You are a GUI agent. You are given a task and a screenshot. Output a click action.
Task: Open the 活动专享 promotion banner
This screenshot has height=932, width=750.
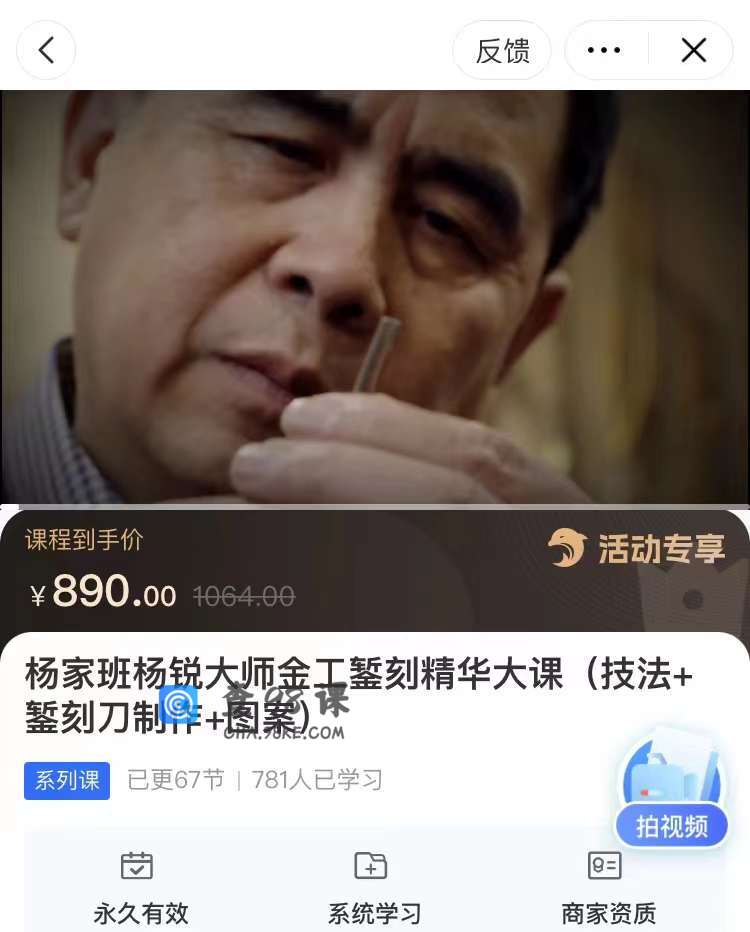point(637,549)
